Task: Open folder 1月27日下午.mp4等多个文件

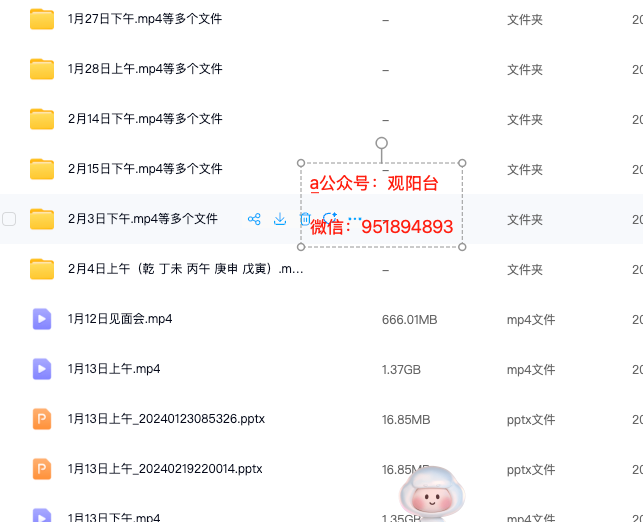Action: click(145, 19)
